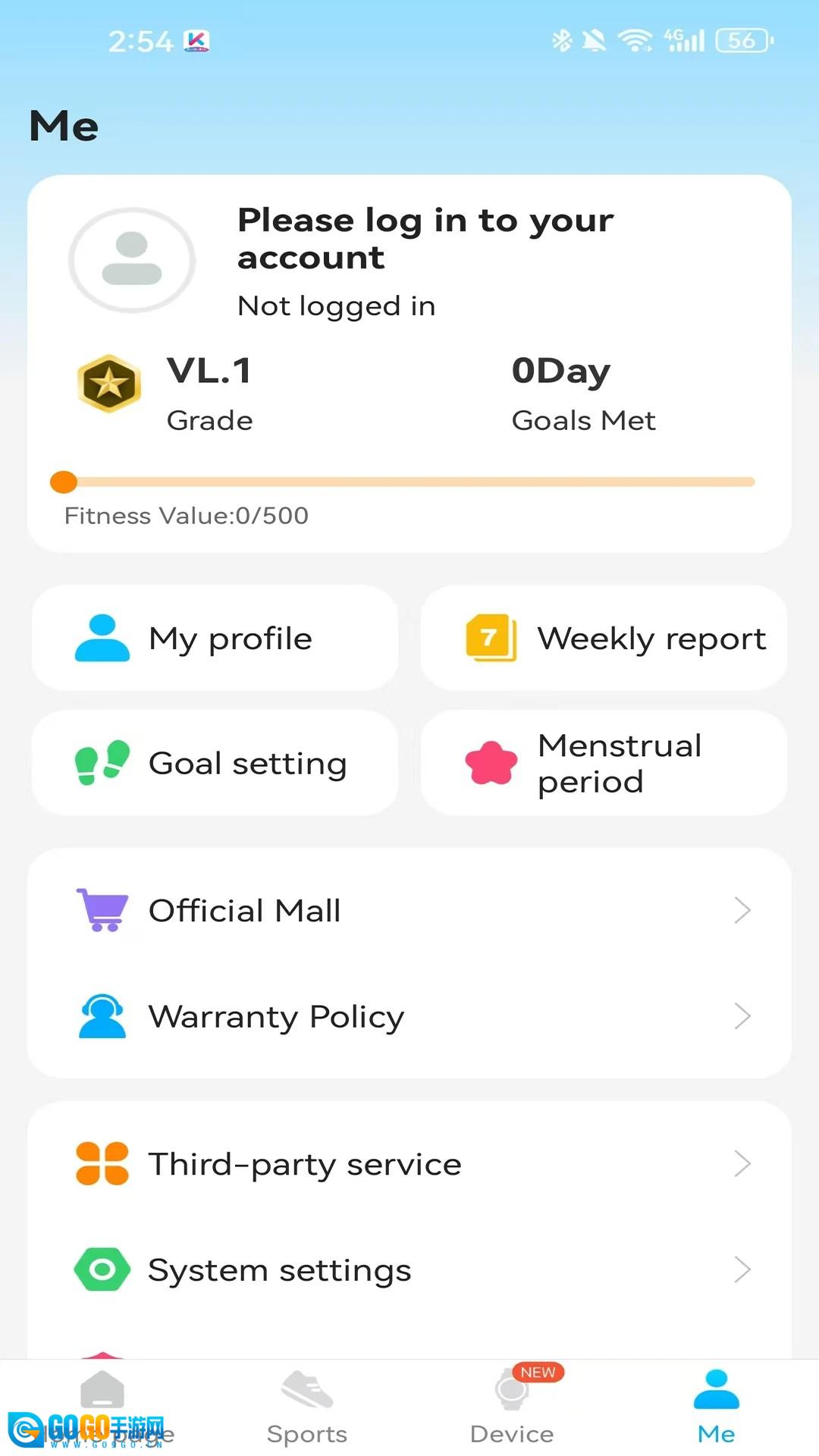The width and height of the screenshot is (819, 1456).
Task: Select the Me tab
Action: coord(716,1407)
